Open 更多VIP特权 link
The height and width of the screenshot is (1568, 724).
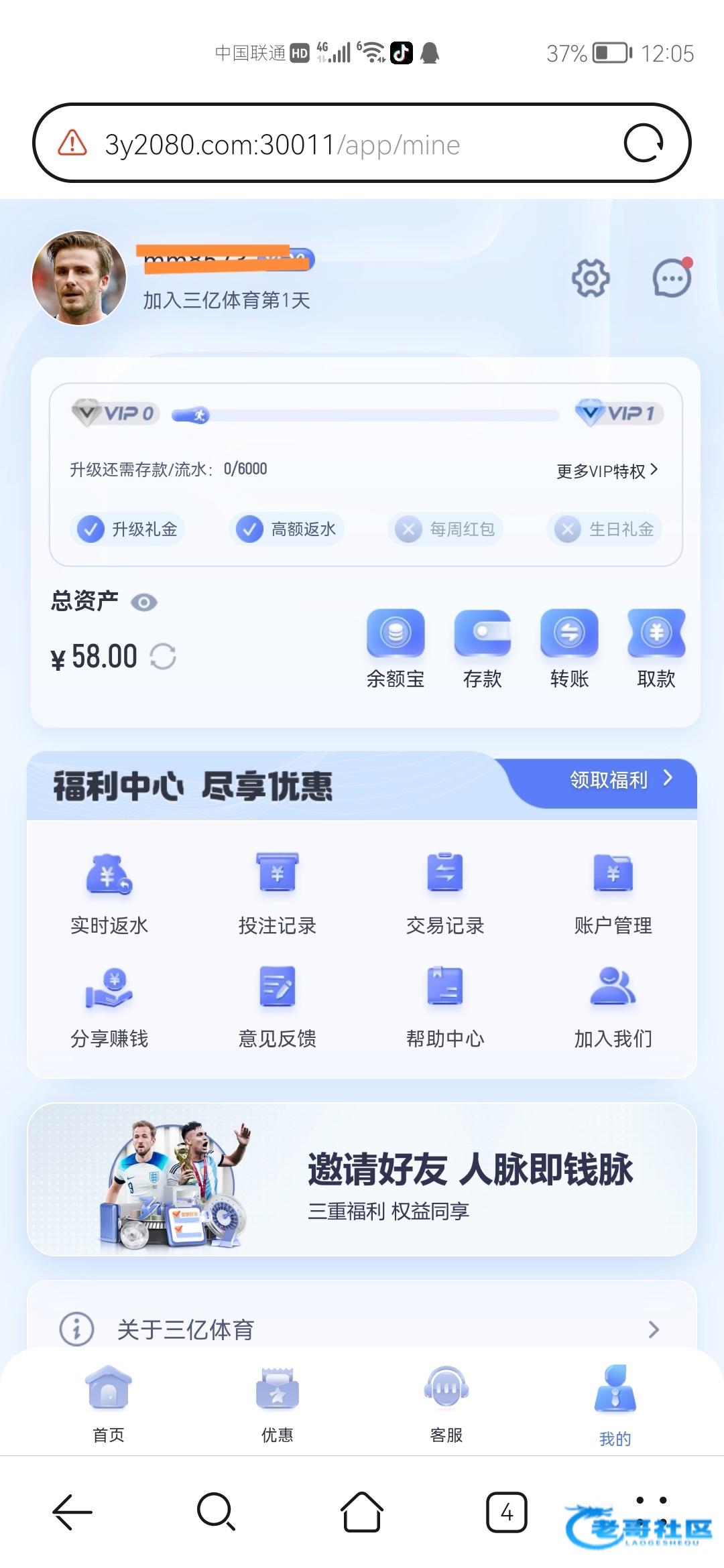point(607,471)
